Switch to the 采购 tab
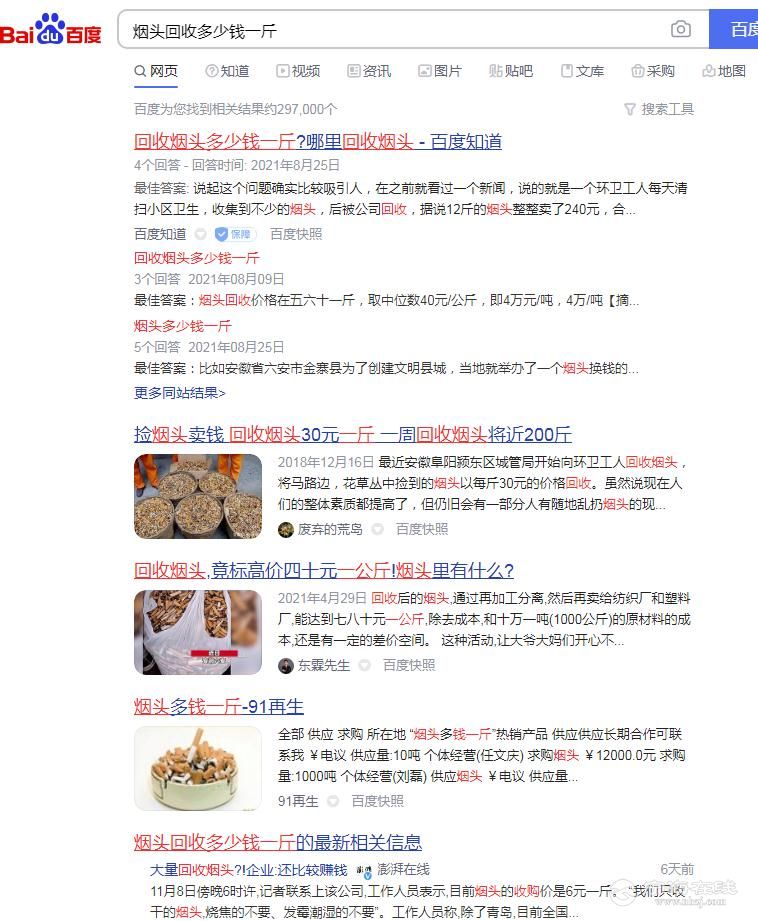This screenshot has width=758, height=921. pos(653,71)
